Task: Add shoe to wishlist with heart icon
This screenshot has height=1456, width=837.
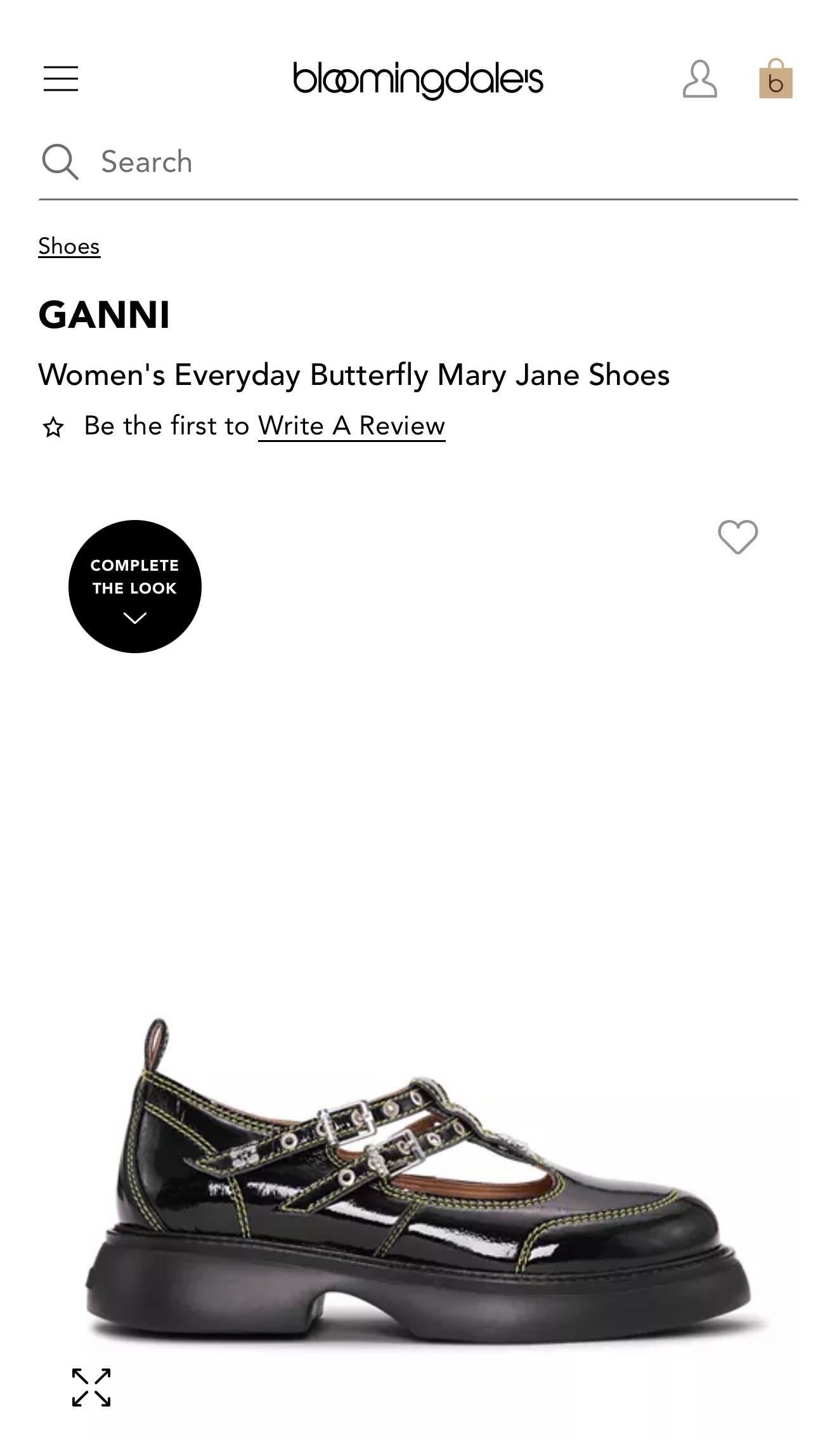Action: (737, 537)
